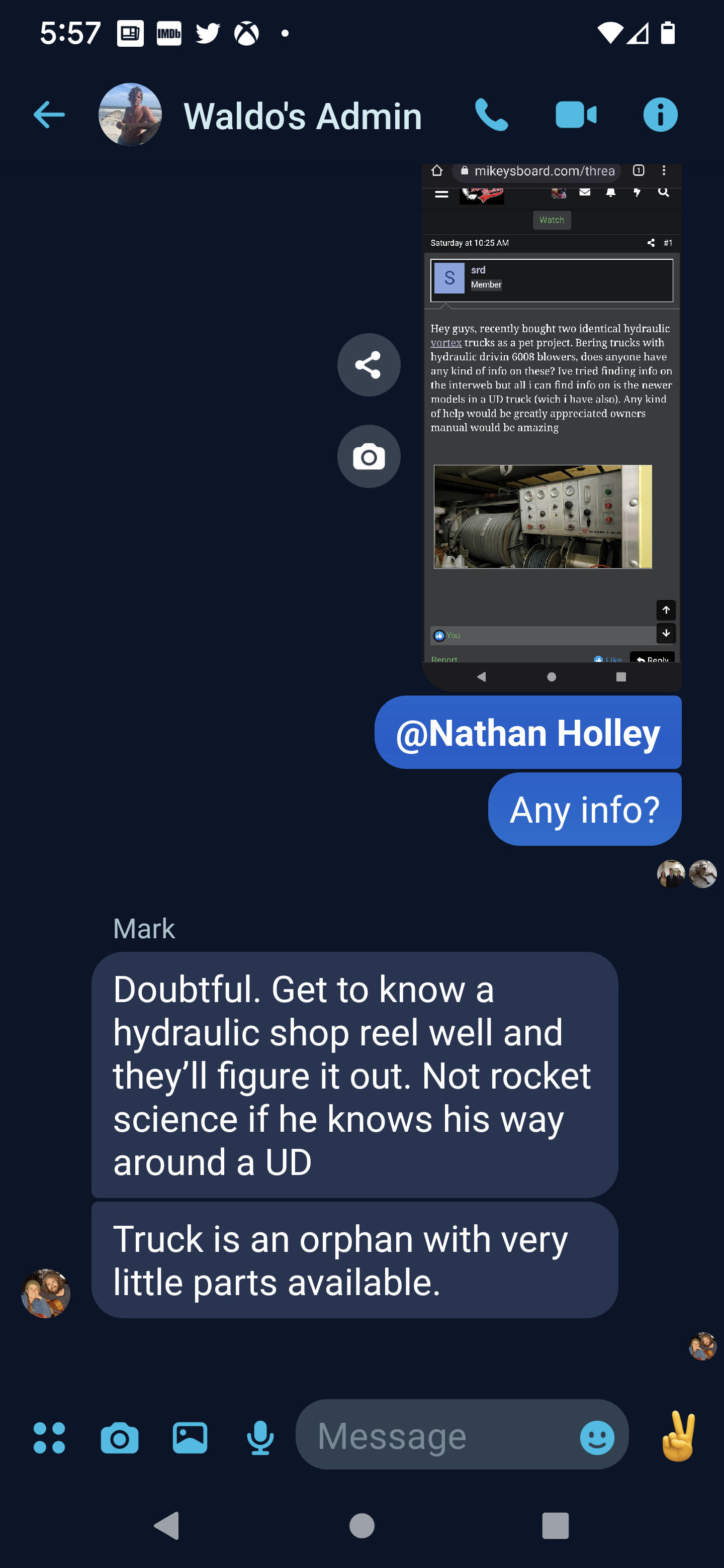Screen dimensions: 724x1568
Task: Tap the @Nathan Holley mention
Action: (x=527, y=732)
